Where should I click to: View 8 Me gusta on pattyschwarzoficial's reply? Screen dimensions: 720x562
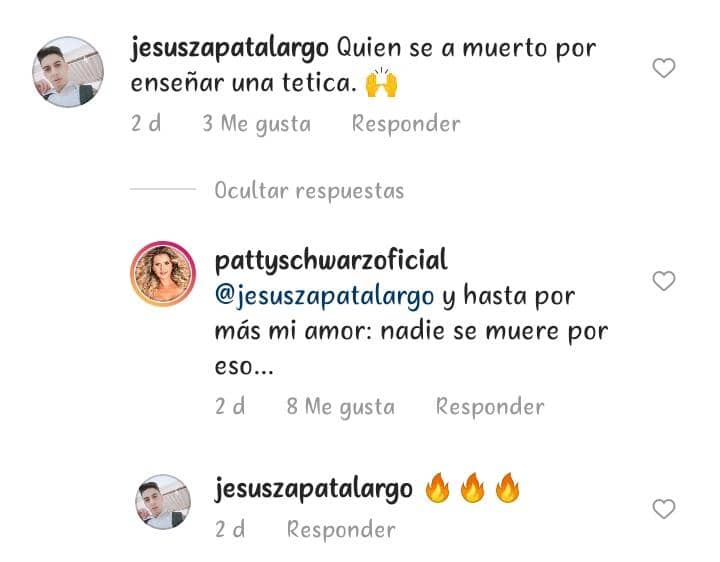341,407
